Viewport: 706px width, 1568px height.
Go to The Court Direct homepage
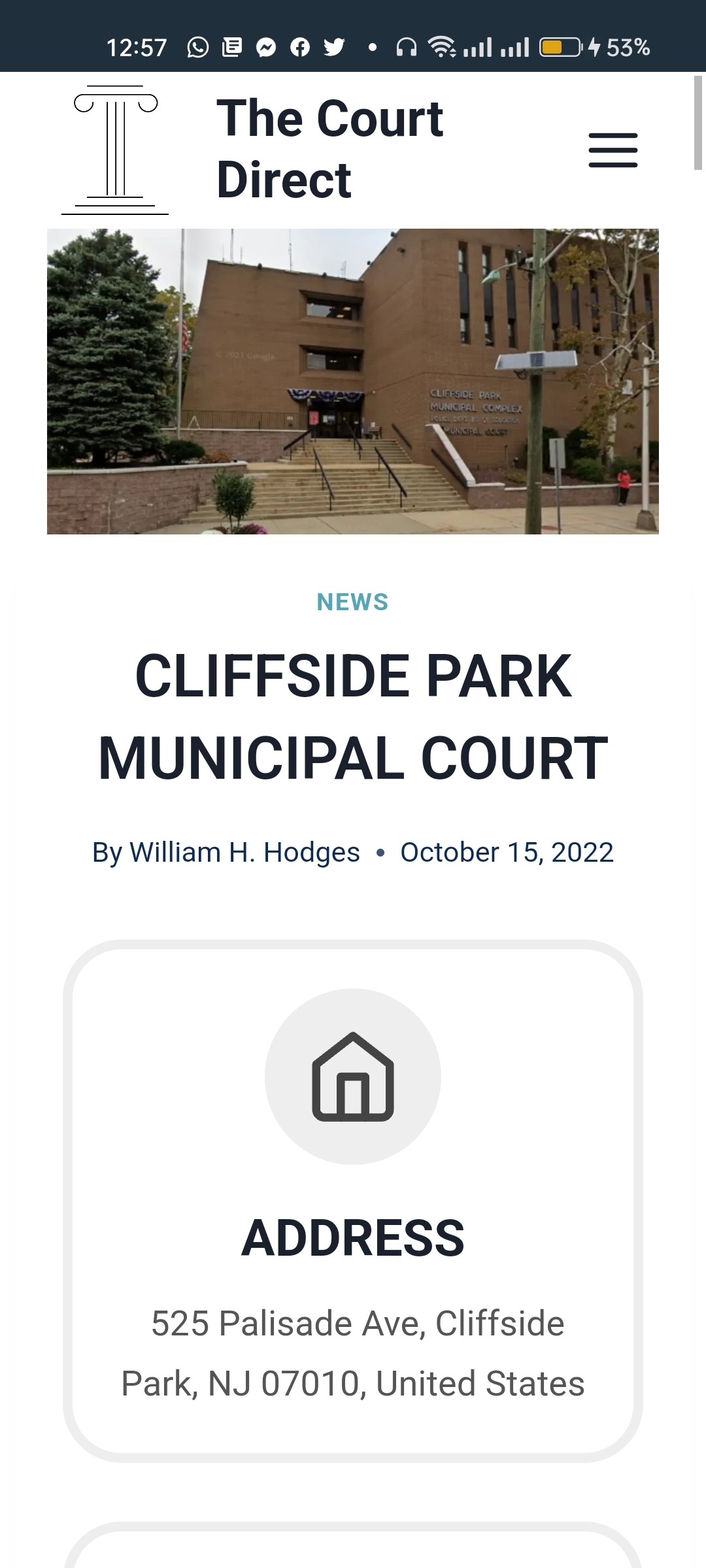pyautogui.click(x=329, y=149)
